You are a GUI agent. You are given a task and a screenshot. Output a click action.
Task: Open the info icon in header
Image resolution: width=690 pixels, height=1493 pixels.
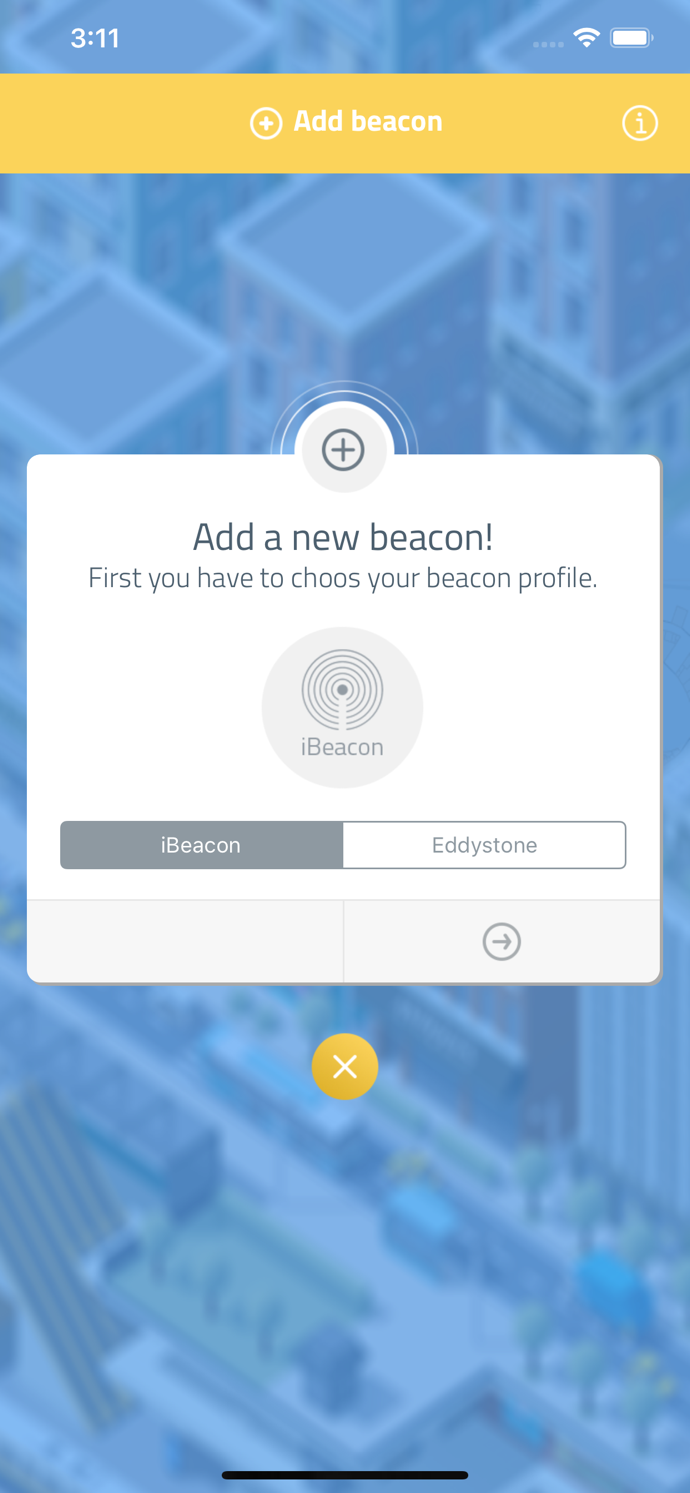(x=640, y=123)
